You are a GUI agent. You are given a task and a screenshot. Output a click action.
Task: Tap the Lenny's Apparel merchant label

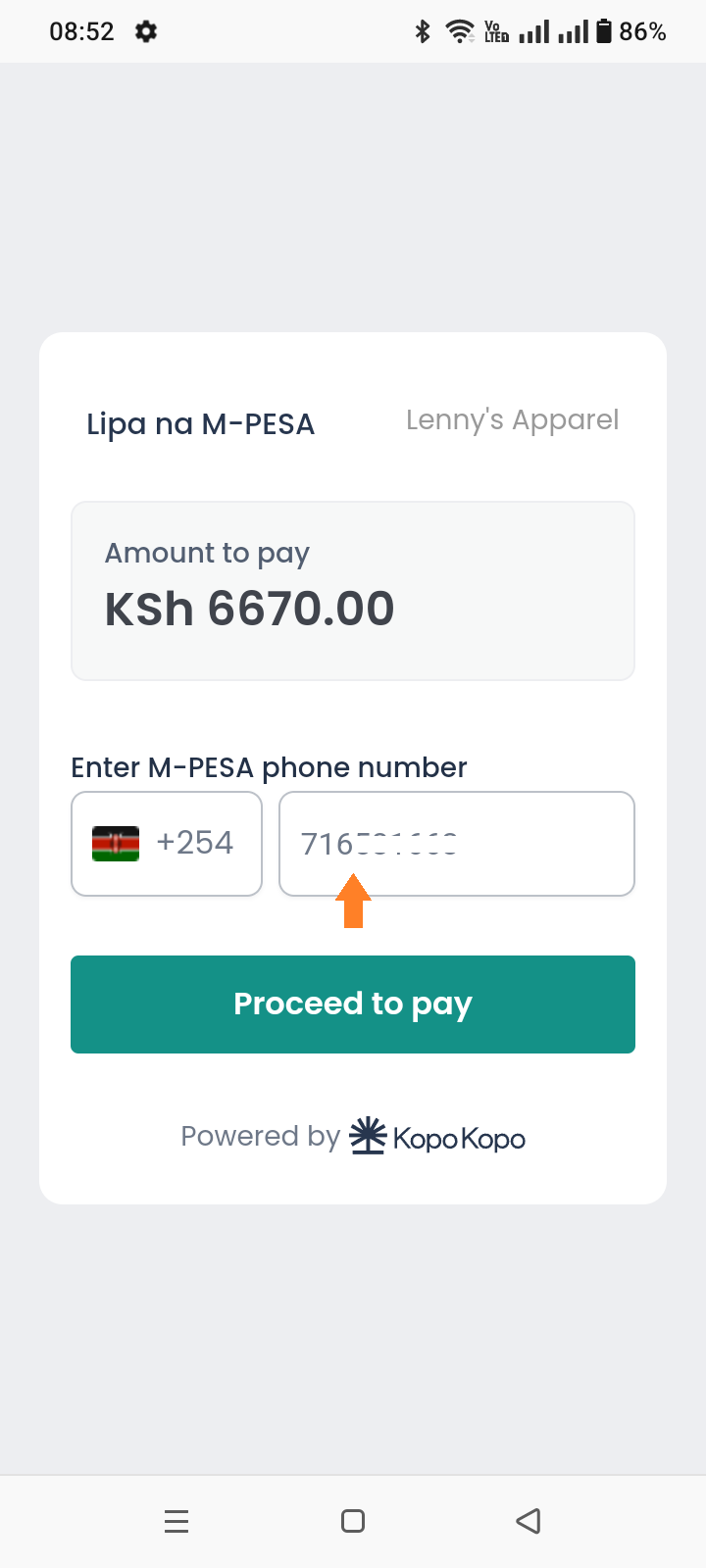512,419
